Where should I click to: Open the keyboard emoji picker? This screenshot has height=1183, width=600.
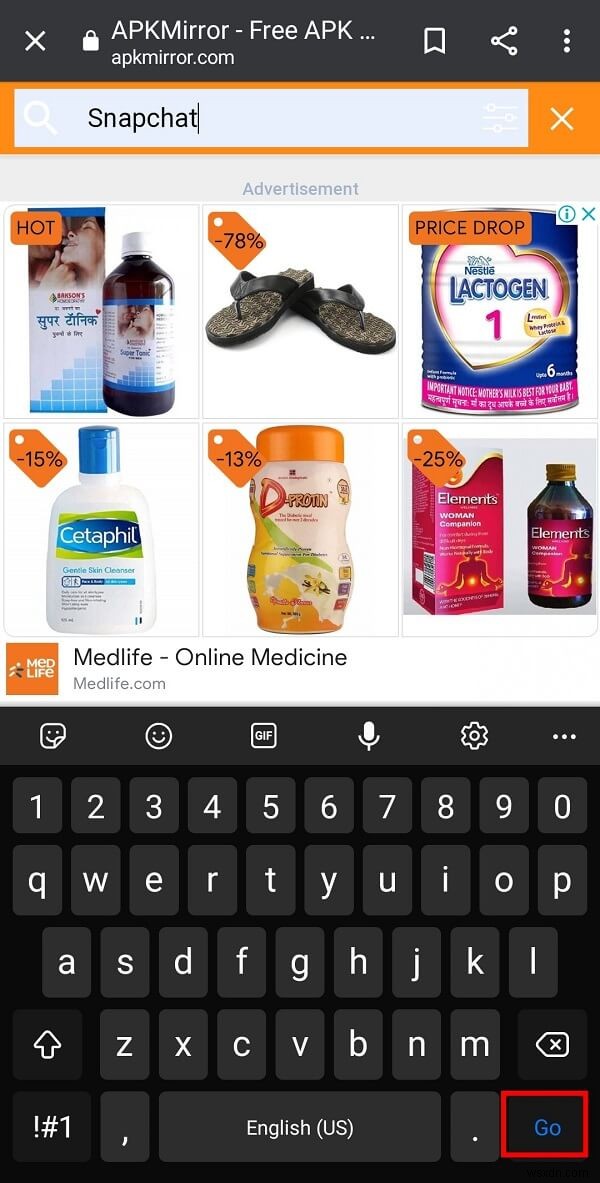coord(158,737)
